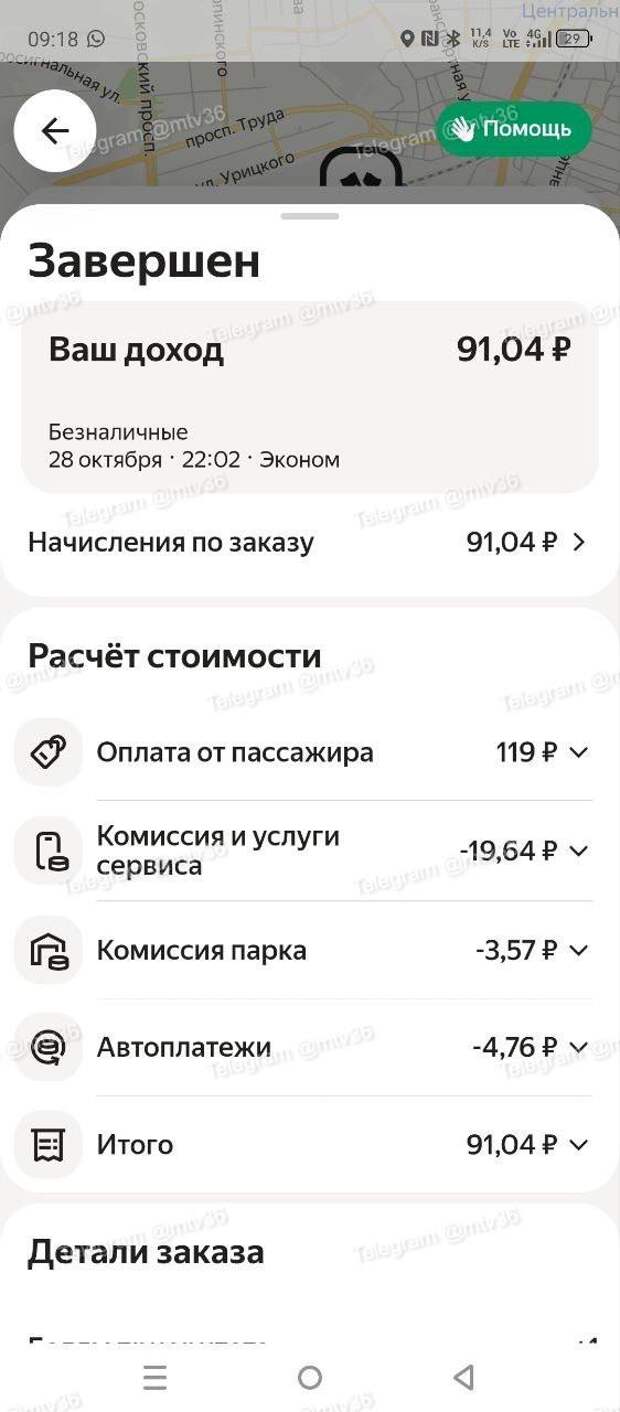Open recent apps from navigation bar
Image resolution: width=620 pixels, height=1412 pixels.
(155, 1378)
